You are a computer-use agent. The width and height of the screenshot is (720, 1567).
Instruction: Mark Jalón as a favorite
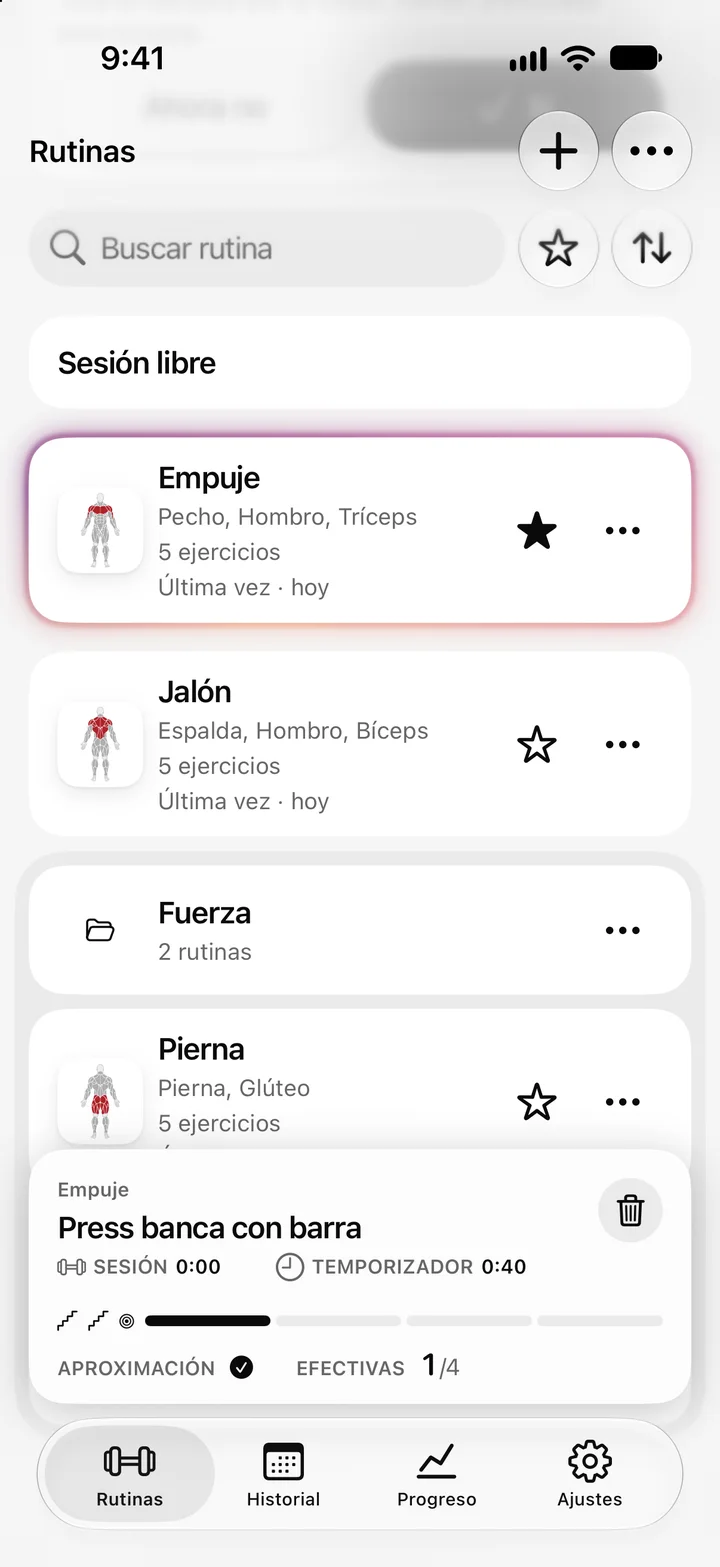coord(537,745)
